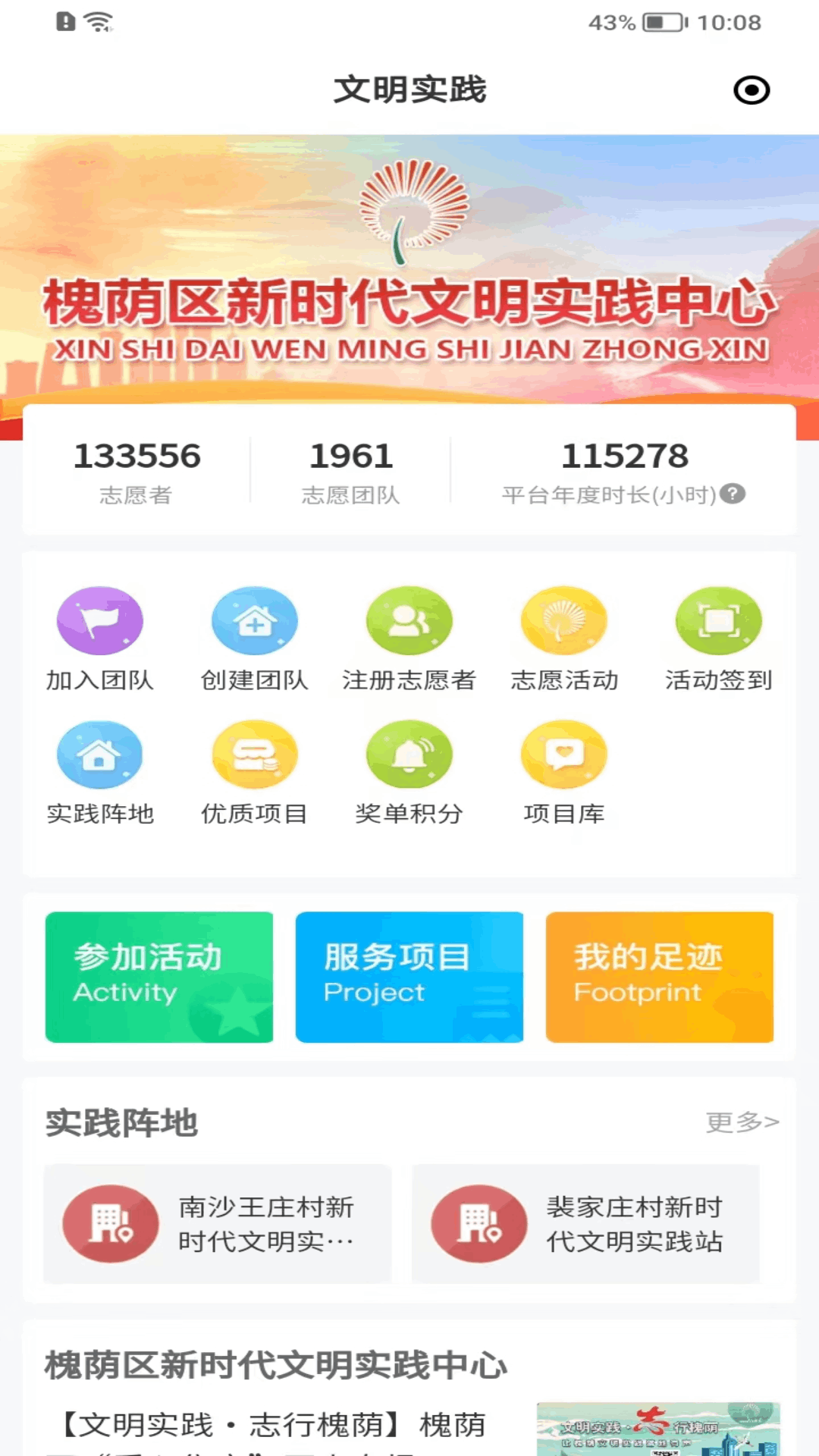Open 更多 link for 实践阵地

[742, 1125]
